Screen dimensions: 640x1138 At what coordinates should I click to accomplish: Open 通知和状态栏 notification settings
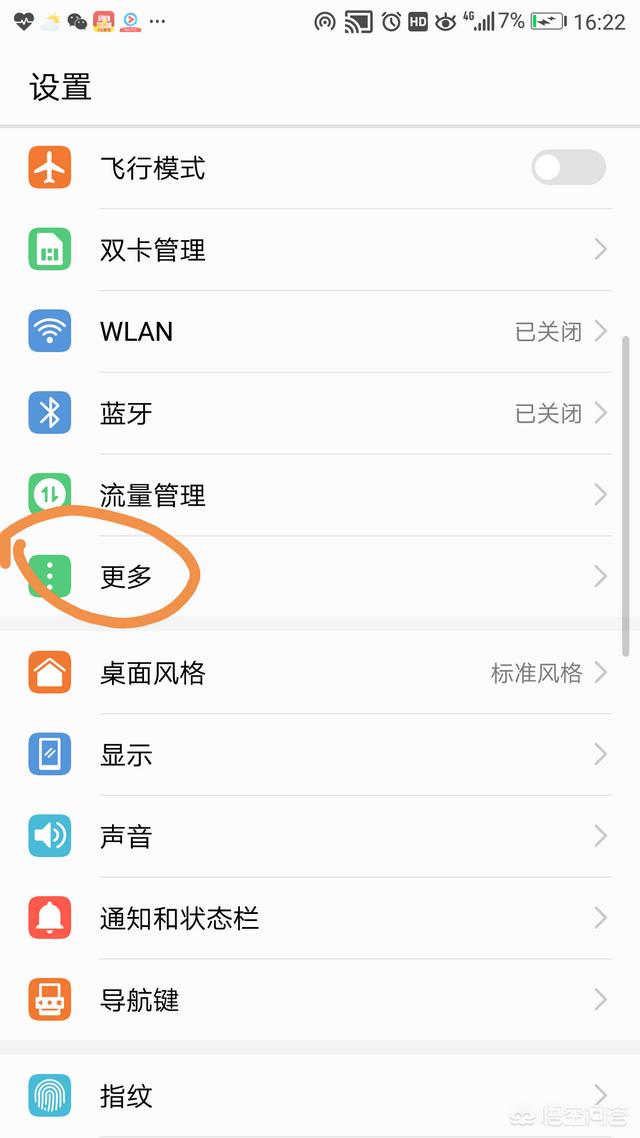pos(320,918)
